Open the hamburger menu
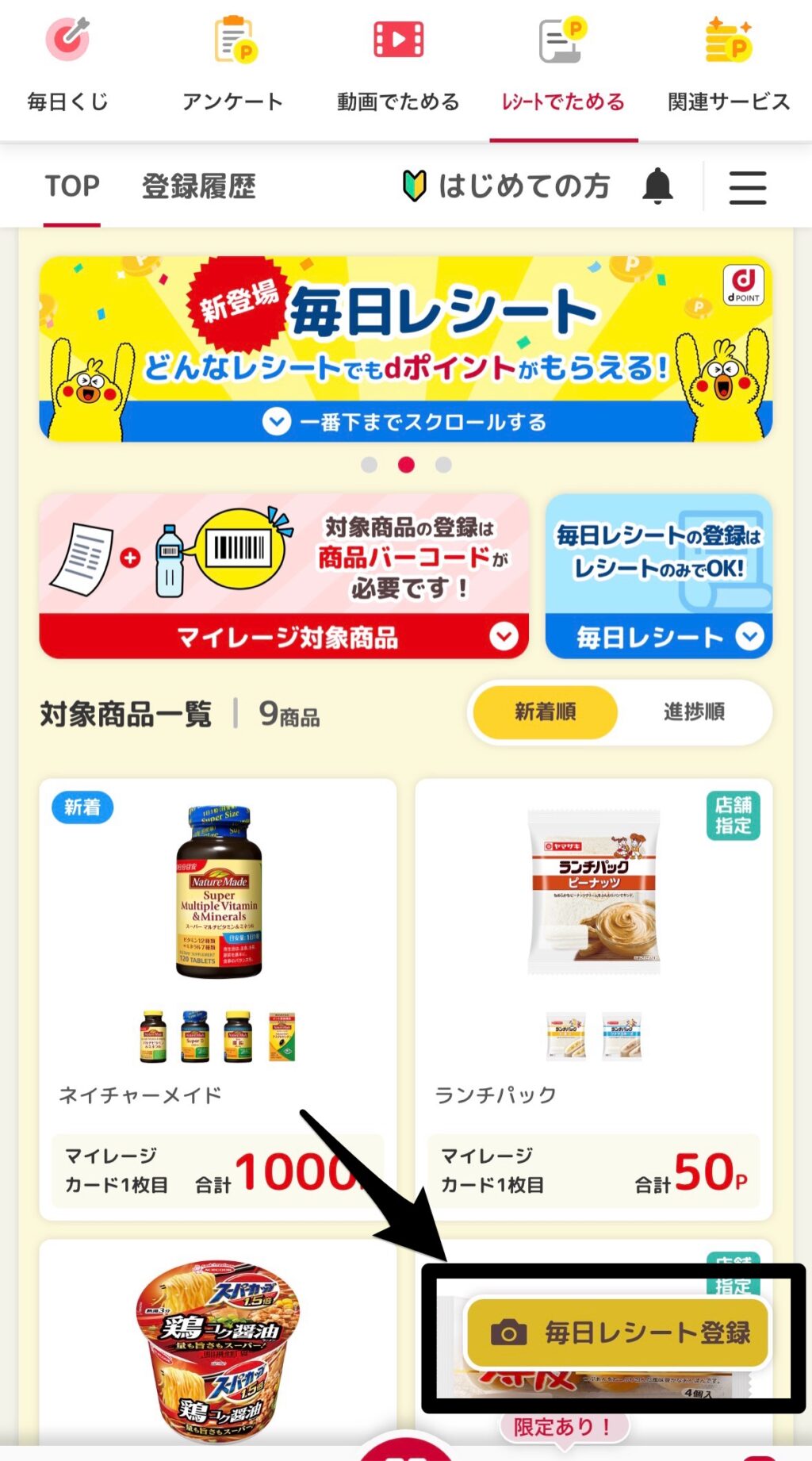Image resolution: width=812 pixels, height=1461 pixels. click(747, 188)
